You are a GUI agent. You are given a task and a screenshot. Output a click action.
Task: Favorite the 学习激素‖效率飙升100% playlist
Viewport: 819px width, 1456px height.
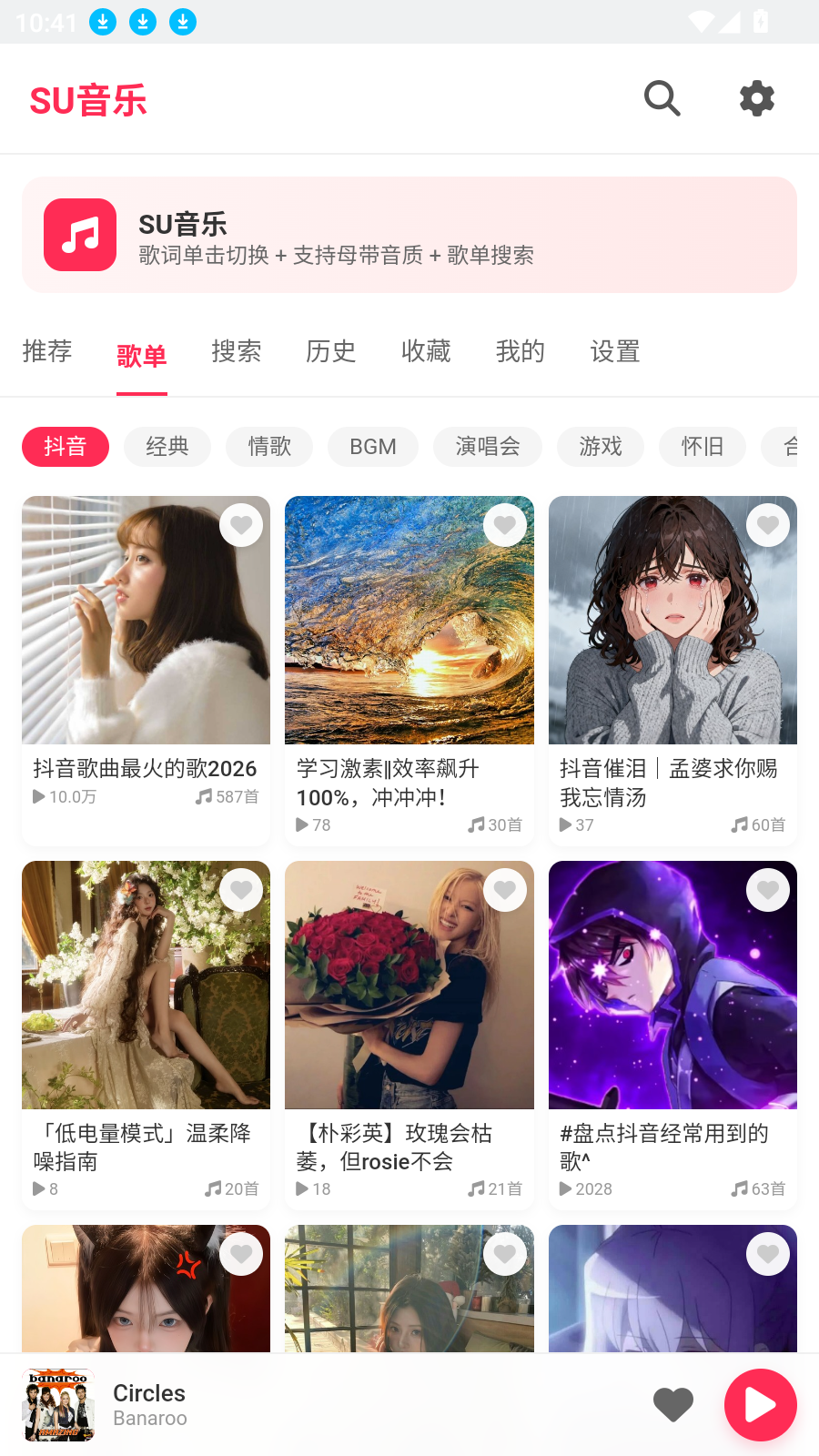[504, 524]
